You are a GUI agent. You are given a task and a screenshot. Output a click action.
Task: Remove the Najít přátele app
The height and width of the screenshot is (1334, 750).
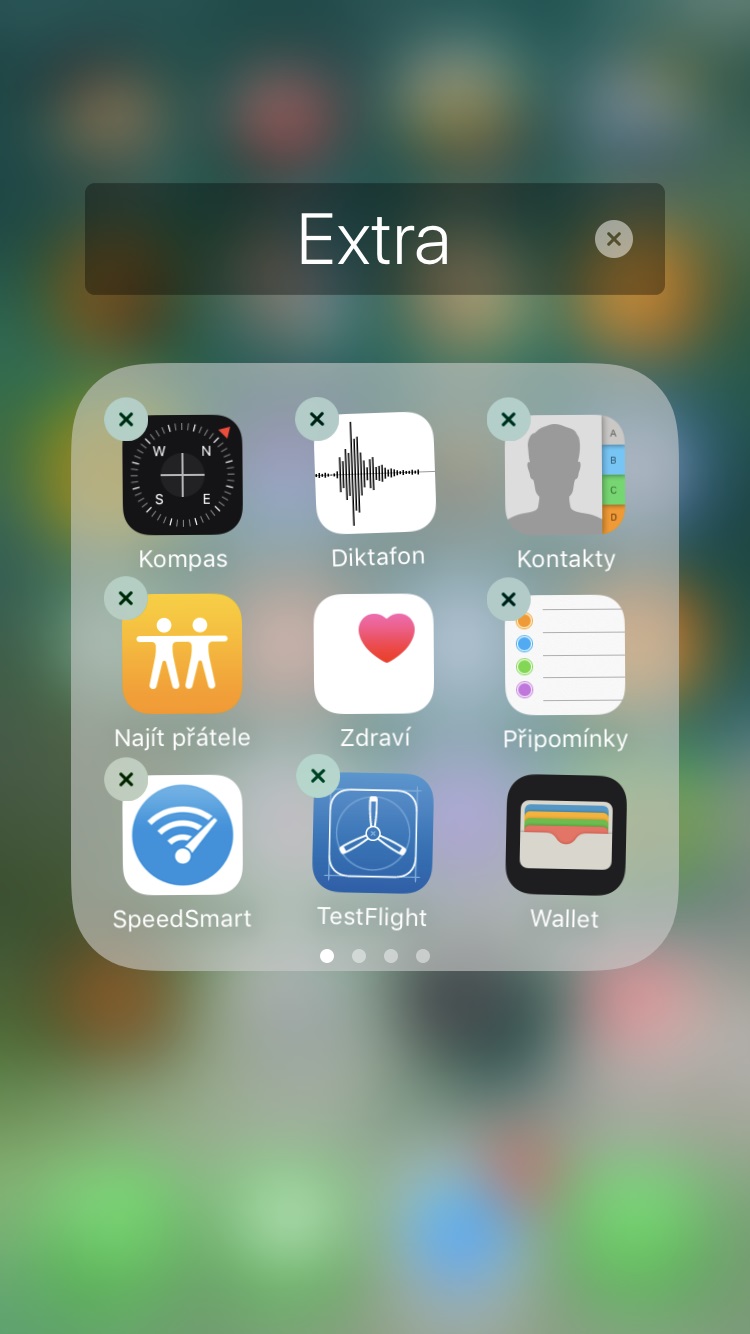[126, 598]
